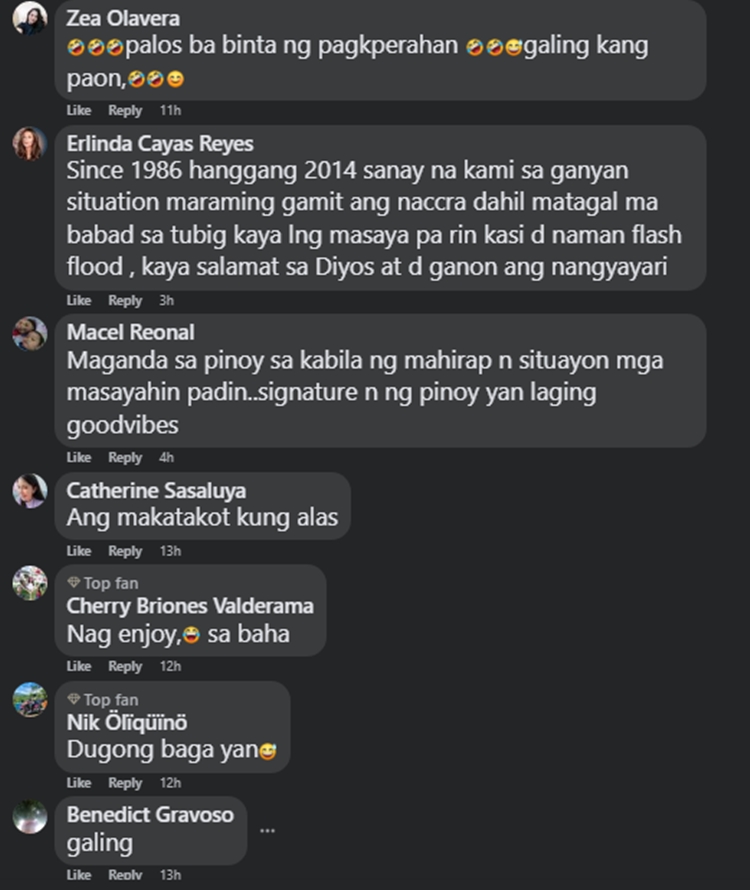Open Catherine Sasaluya's profile picture
Screen dimensions: 750x890
(30, 491)
